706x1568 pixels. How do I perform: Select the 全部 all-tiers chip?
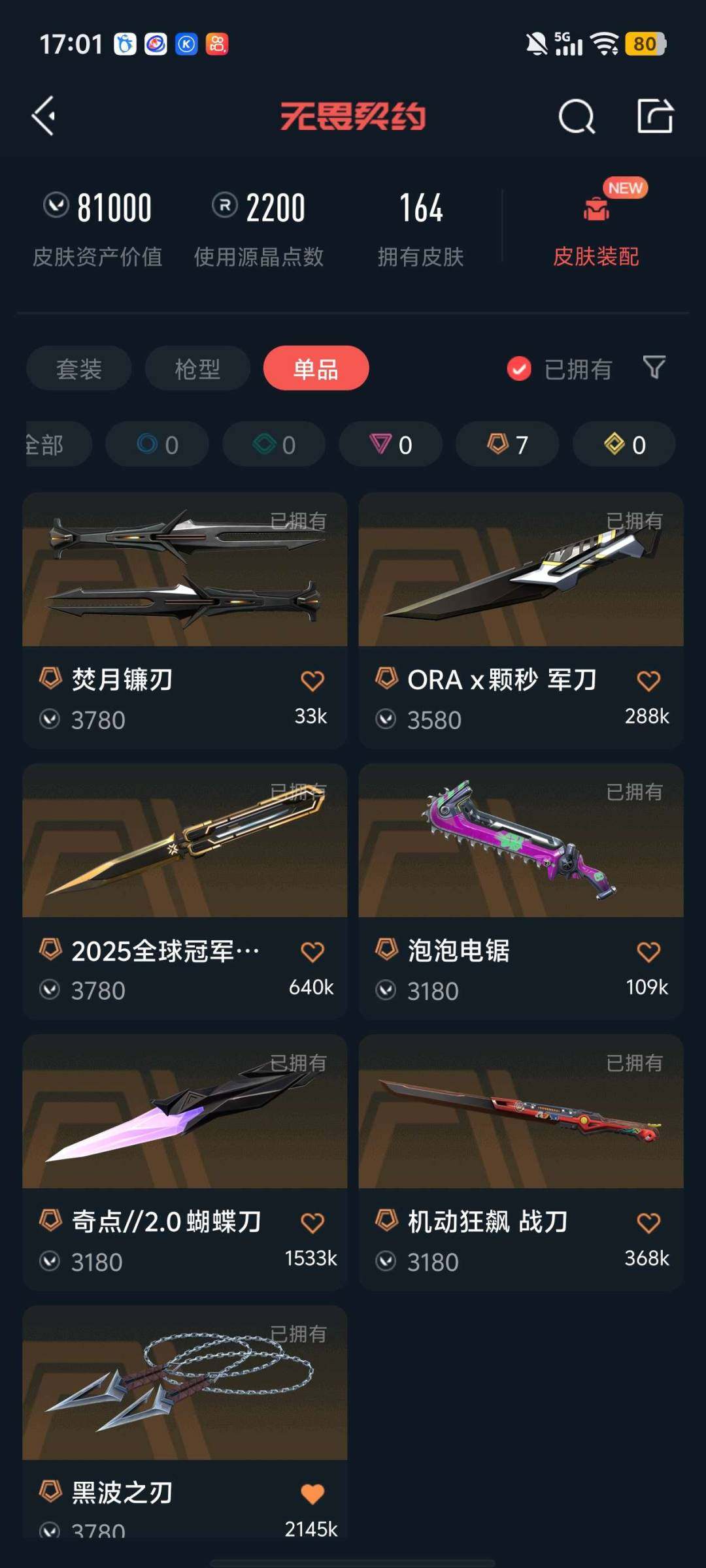tap(58, 444)
